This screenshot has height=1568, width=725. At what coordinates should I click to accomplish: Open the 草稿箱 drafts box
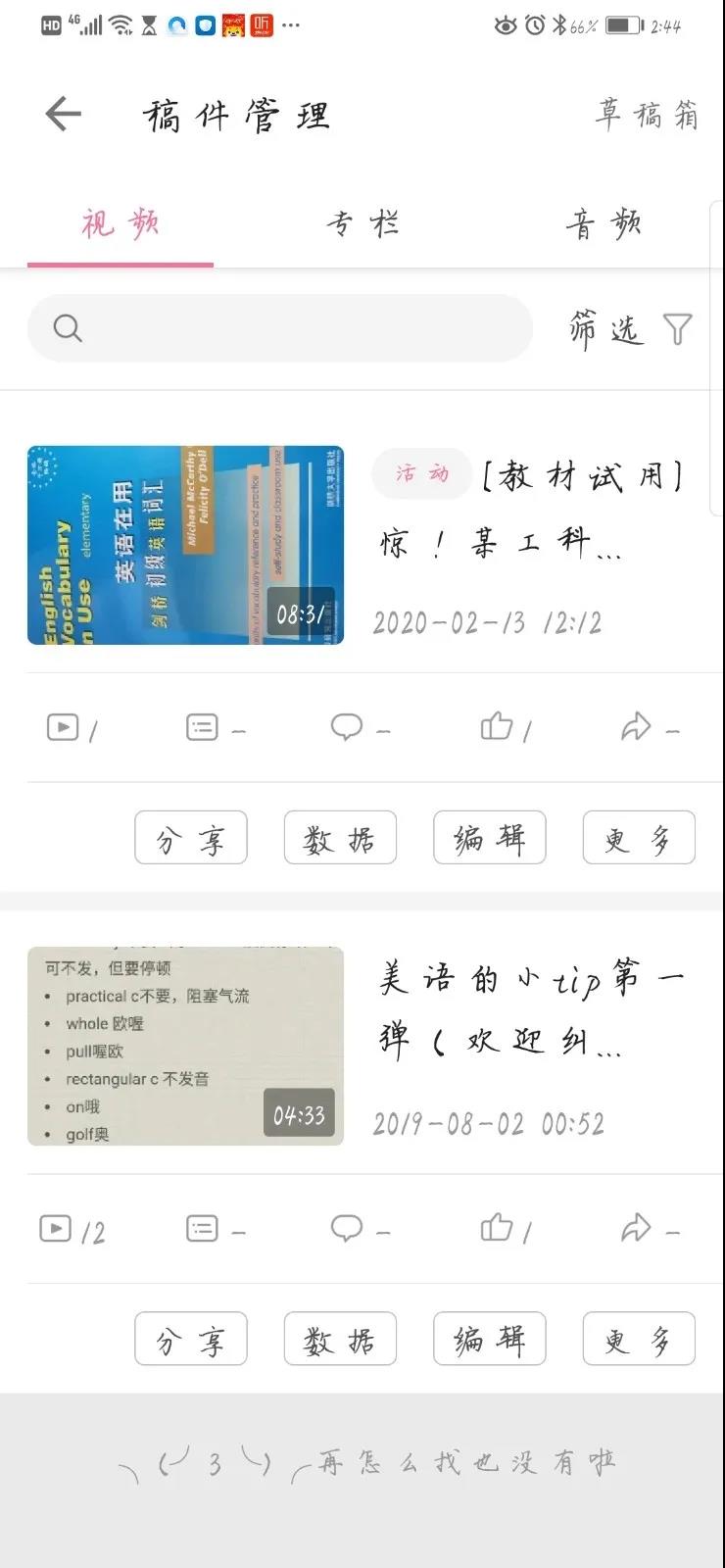pyautogui.click(x=647, y=115)
